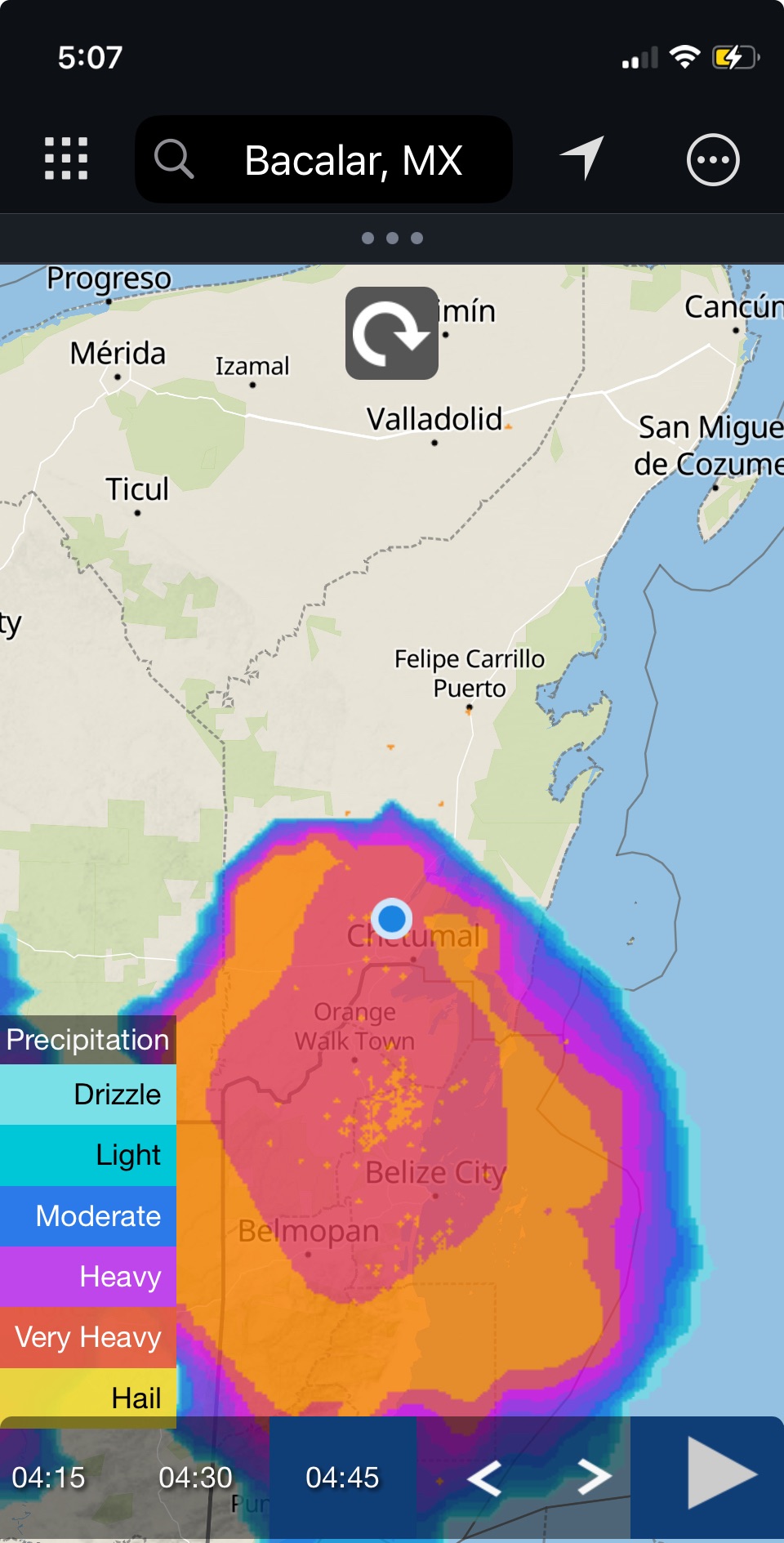This screenshot has height=1543, width=784.
Task: Center map on current location
Action: pyautogui.click(x=582, y=158)
